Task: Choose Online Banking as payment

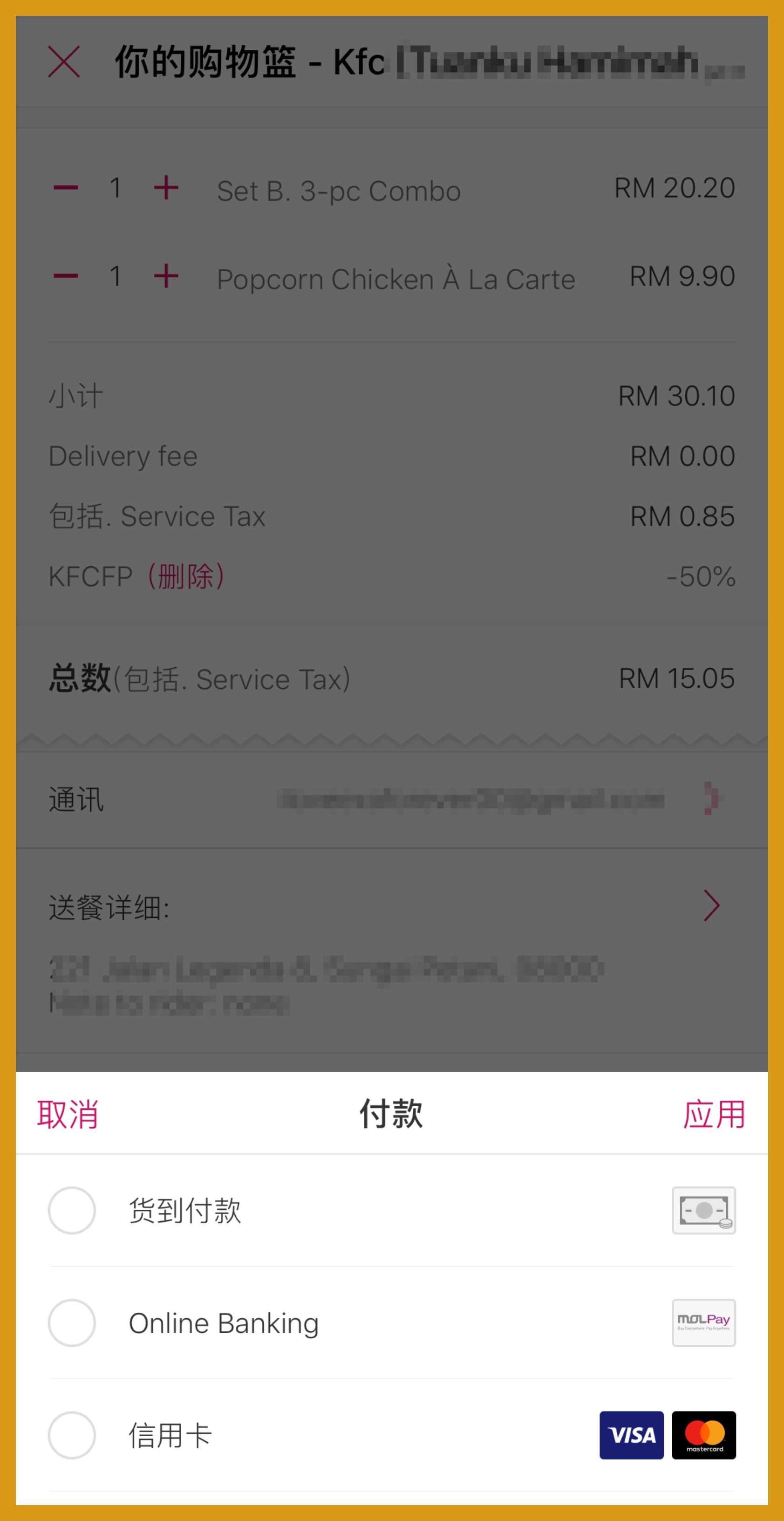Action: 72,1322
